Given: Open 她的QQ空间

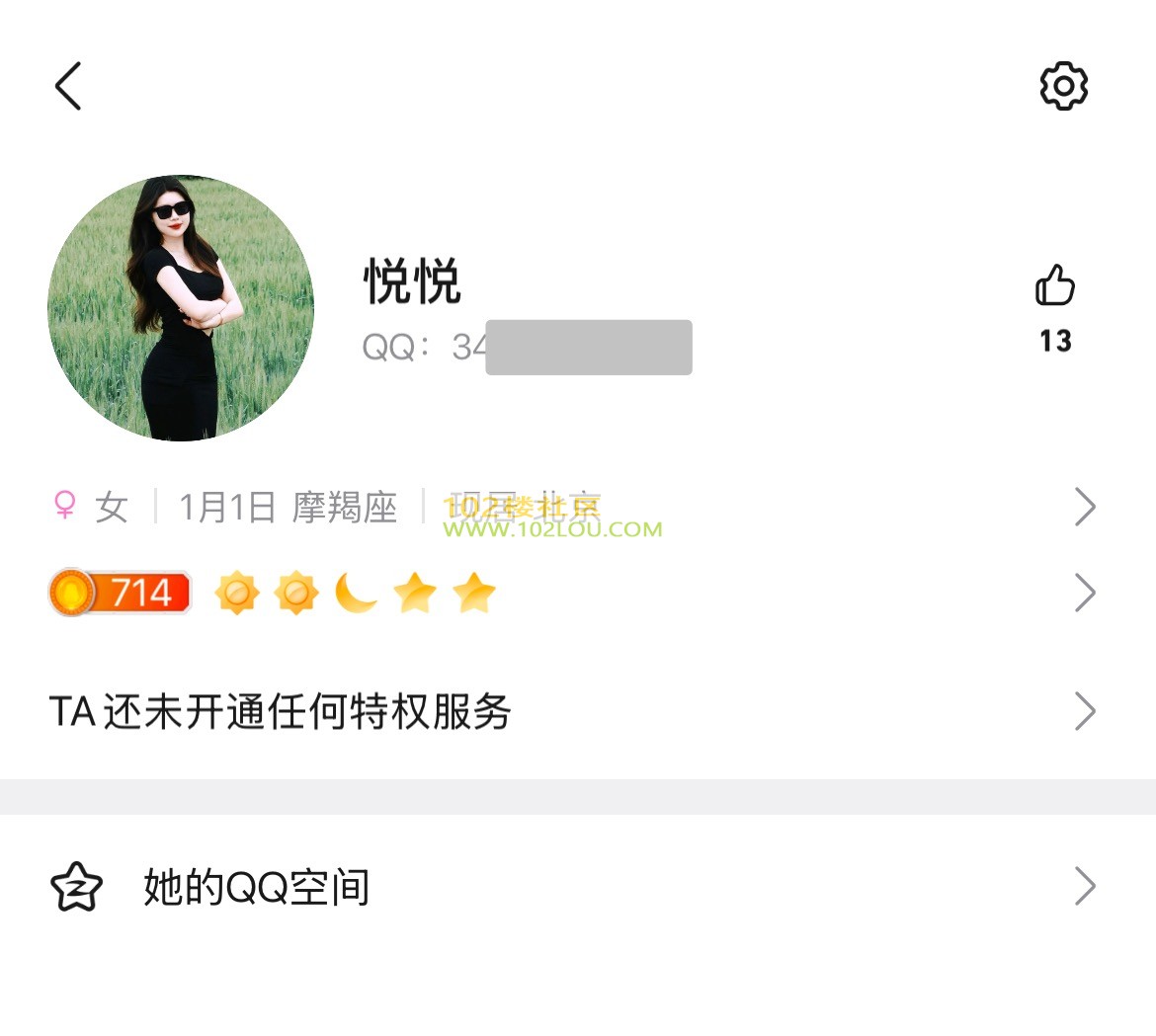Looking at the screenshot, I should click(573, 887).
